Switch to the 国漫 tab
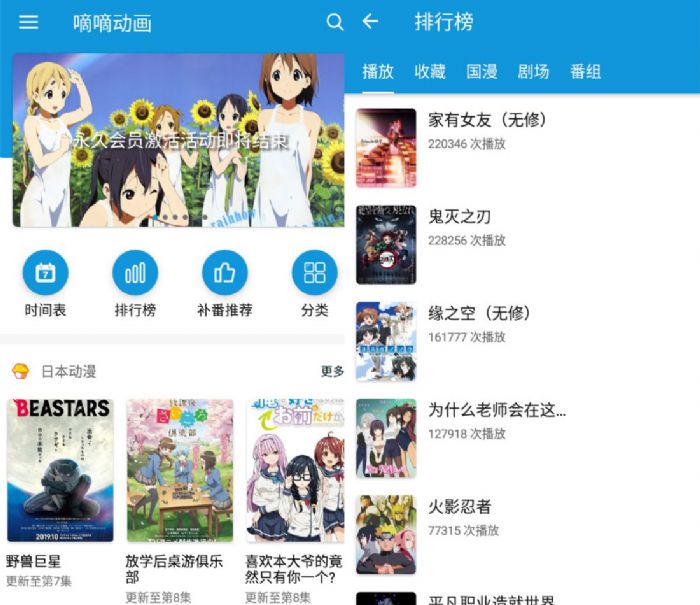 (482, 72)
